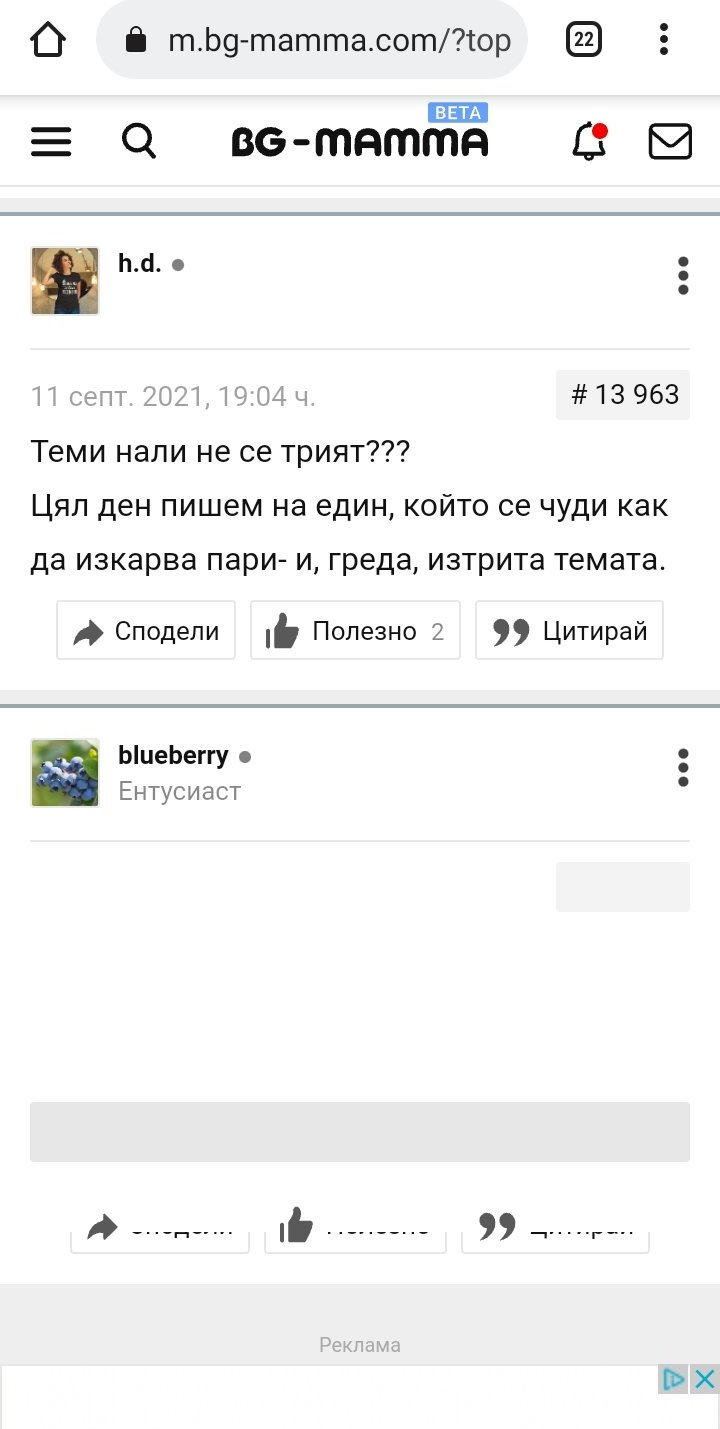
Task: Open options menu for h.d.'s post
Action: (683, 275)
